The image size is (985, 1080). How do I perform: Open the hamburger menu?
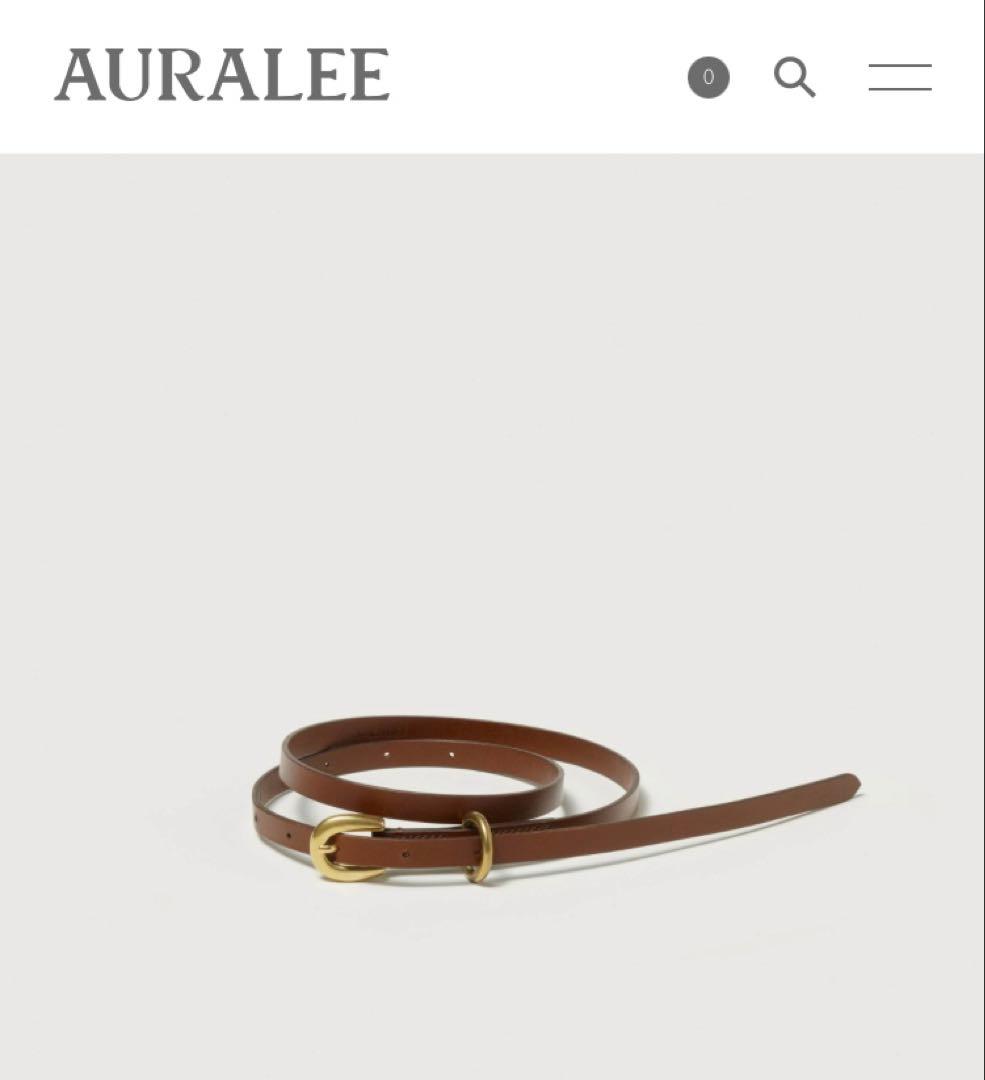point(900,77)
